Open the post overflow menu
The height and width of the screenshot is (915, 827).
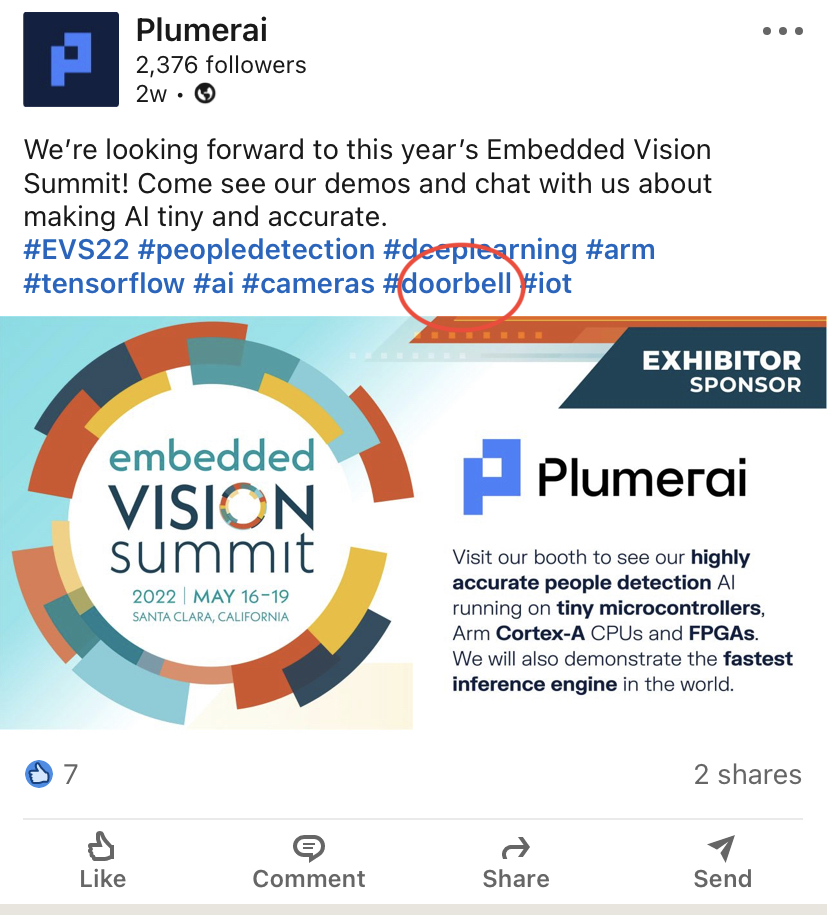pyautogui.click(x=782, y=31)
